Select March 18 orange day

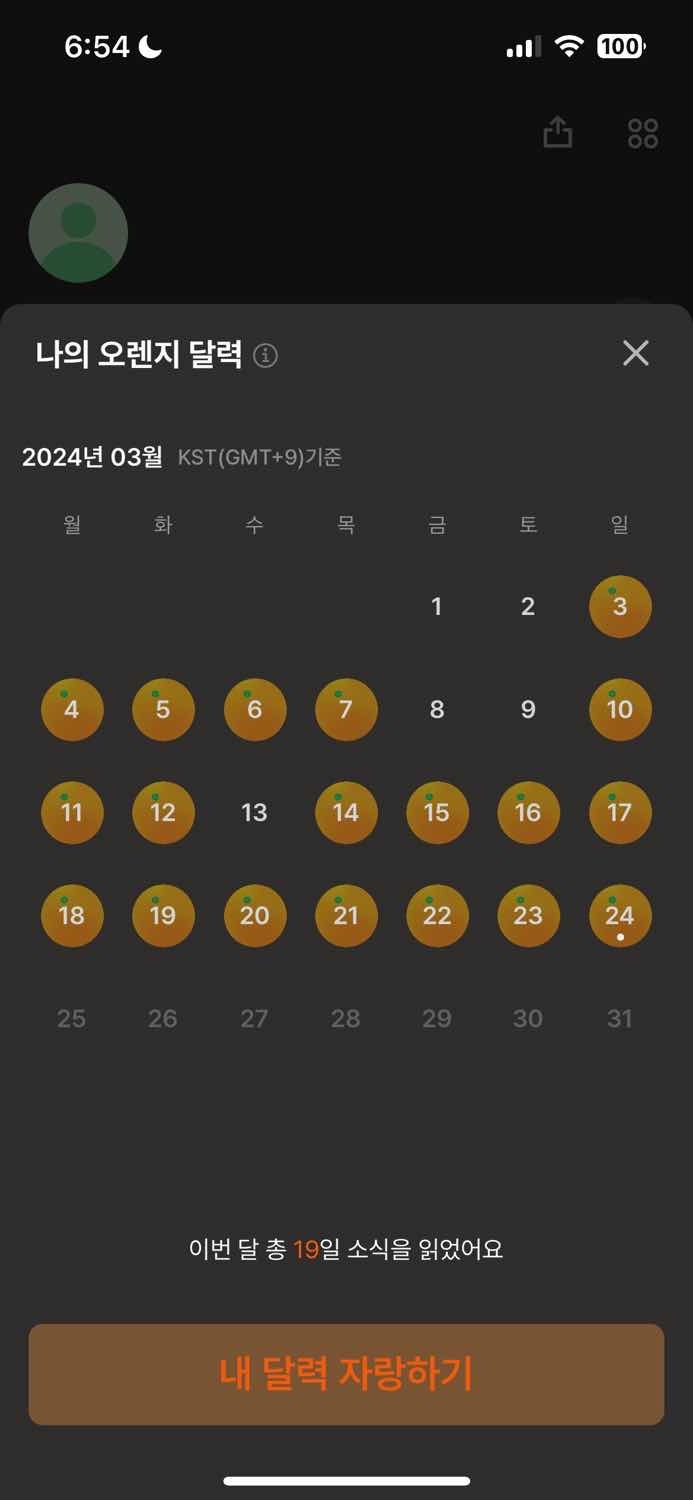point(71,915)
